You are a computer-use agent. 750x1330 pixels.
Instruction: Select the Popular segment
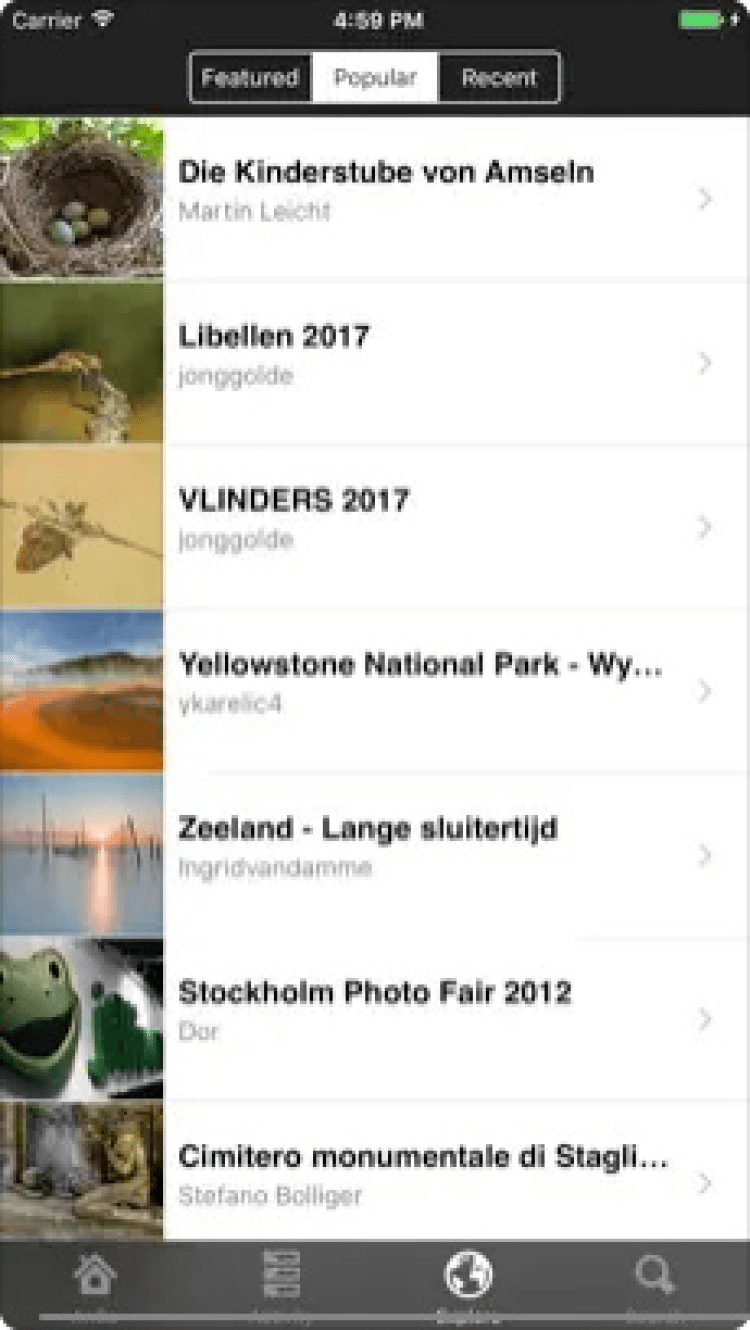(x=375, y=78)
